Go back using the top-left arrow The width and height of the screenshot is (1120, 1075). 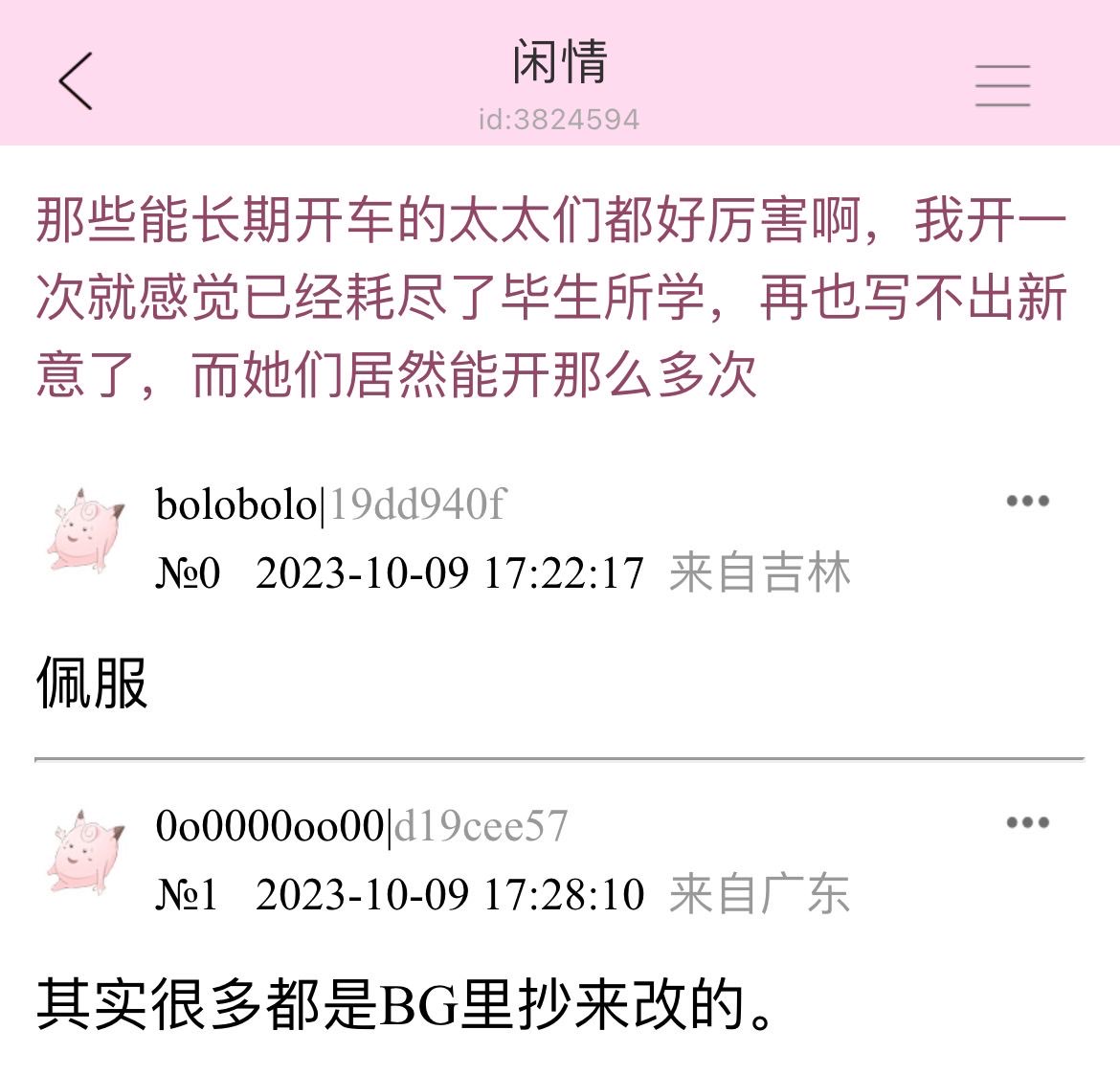76,81
